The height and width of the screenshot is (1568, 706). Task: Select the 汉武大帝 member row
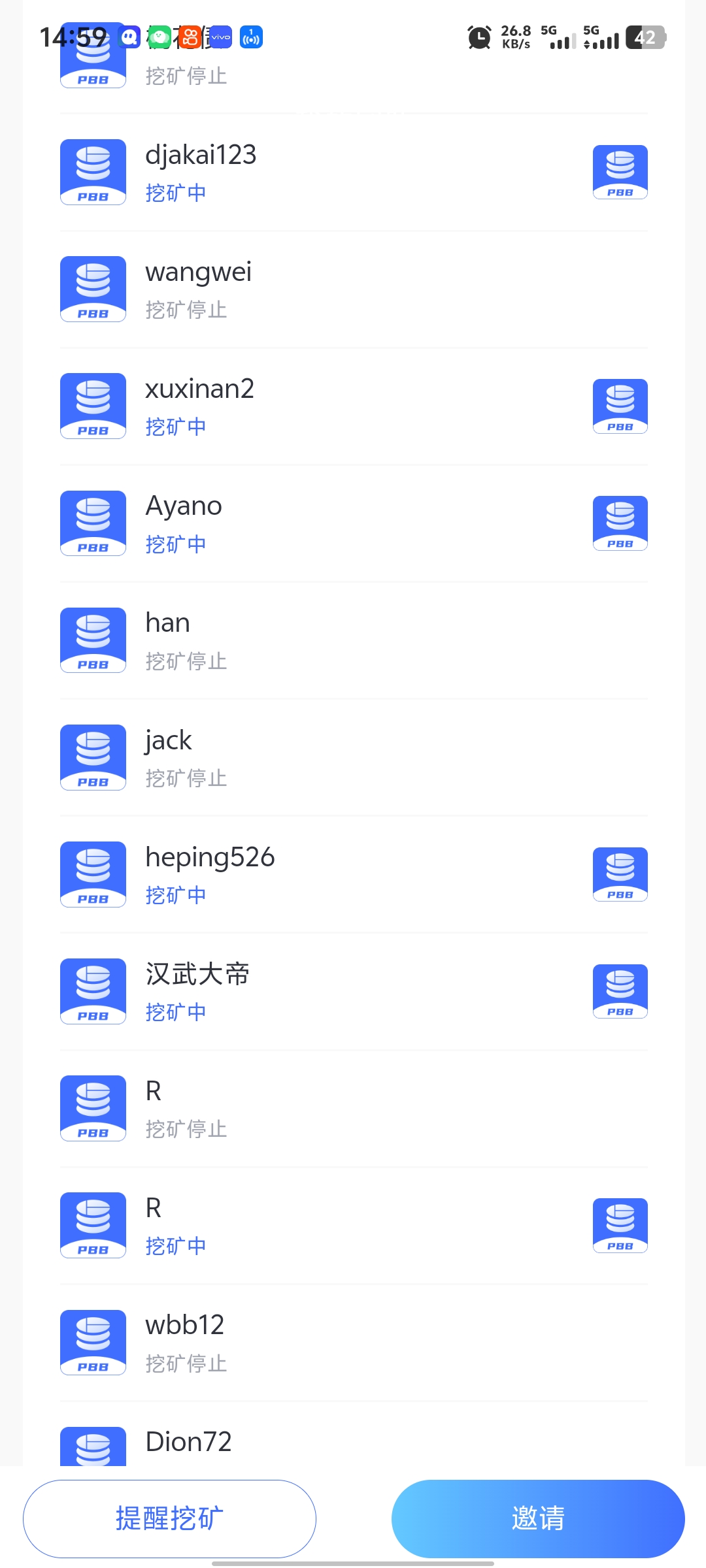click(x=354, y=991)
